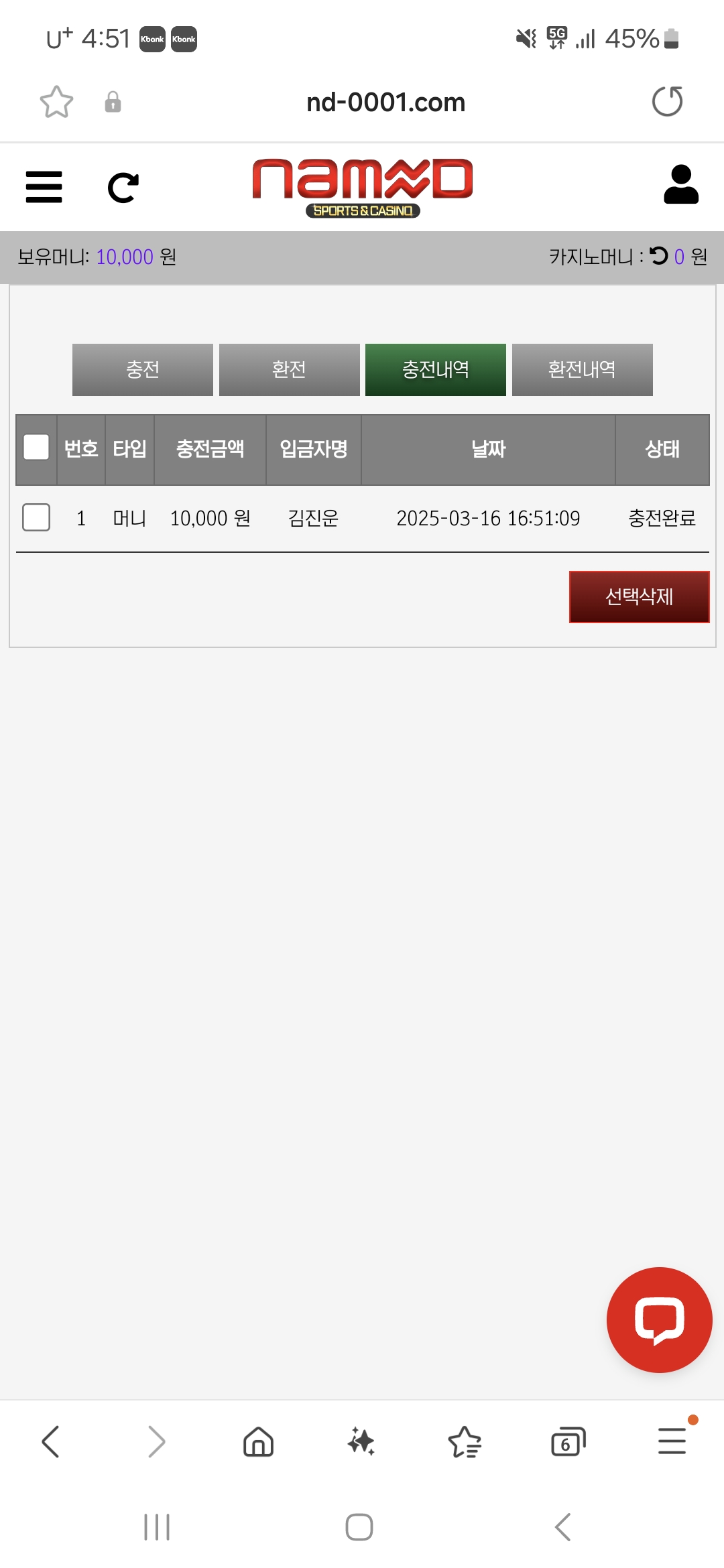Viewport: 724px width, 1568px height.
Task: Tick the checkbox for row 1
Action: 36,517
